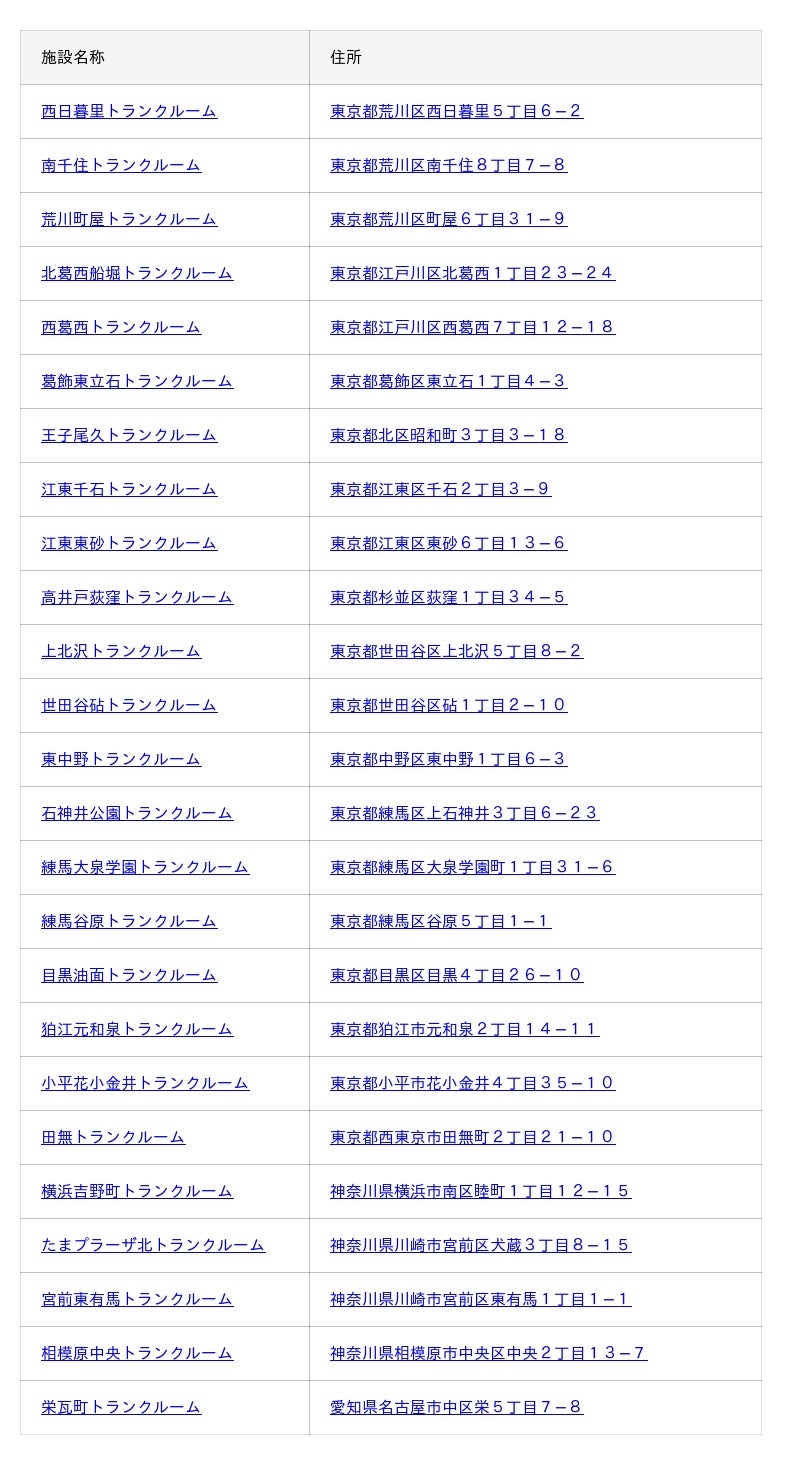Image resolution: width=800 pixels, height=1465 pixels.
Task: Open address 愛知県名古屋市中区栄5丁目7-8
Action: click(x=456, y=1407)
